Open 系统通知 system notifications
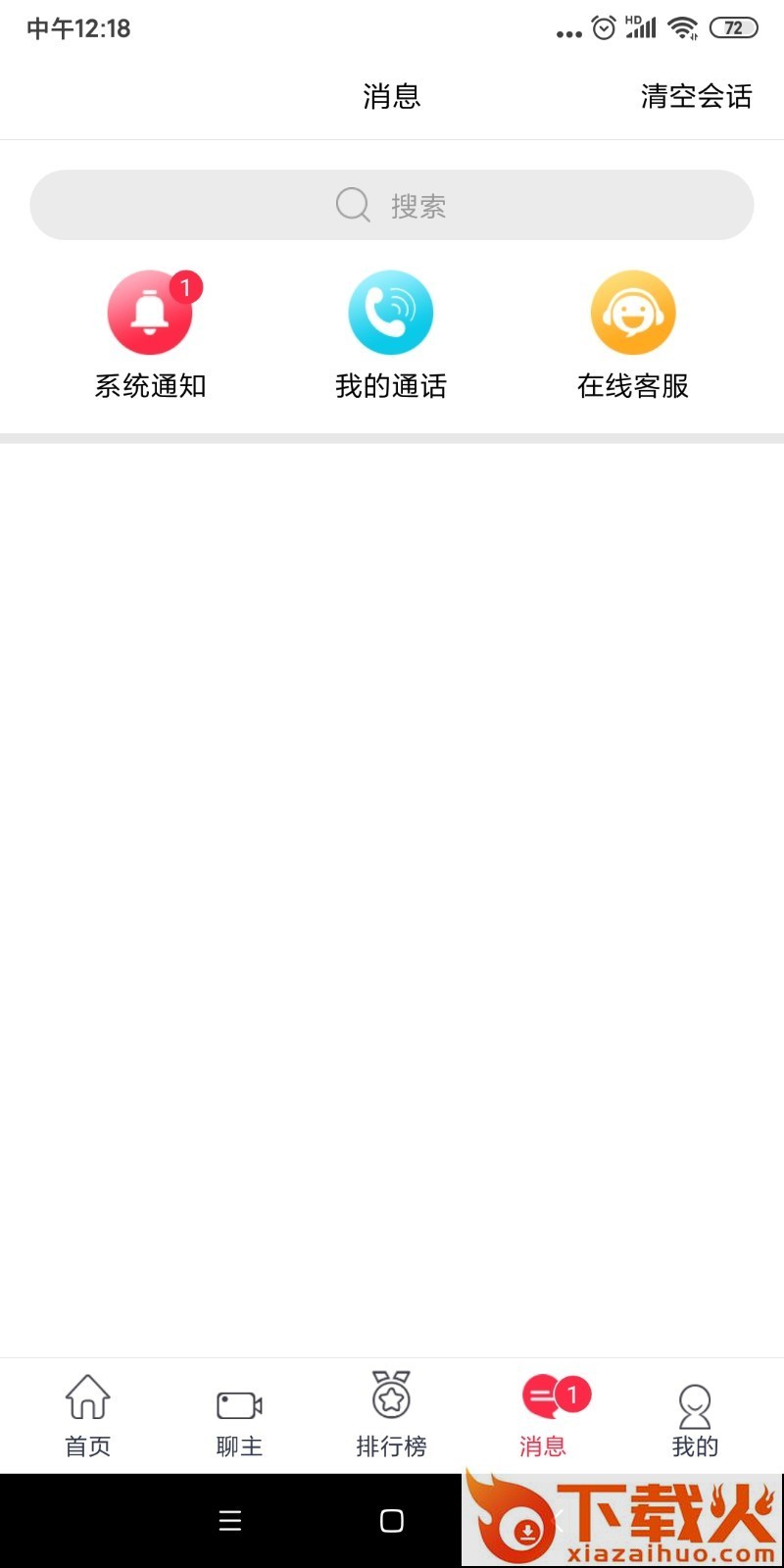This screenshot has width=784, height=1568. 150,334
